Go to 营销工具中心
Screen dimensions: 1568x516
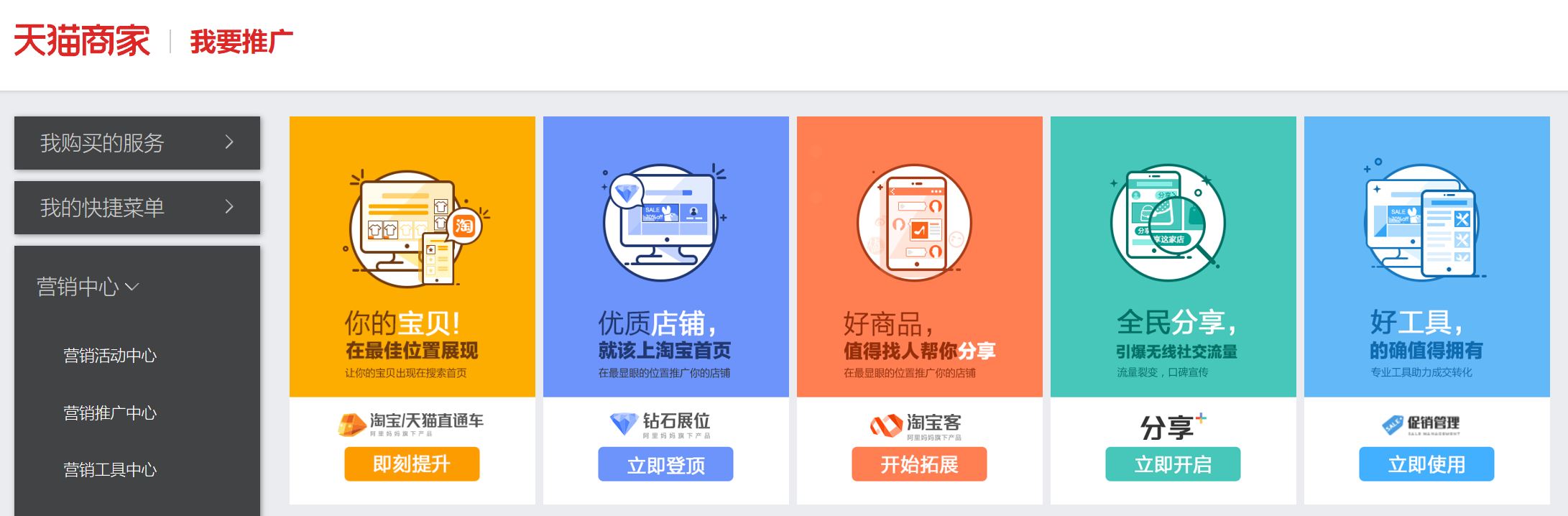tap(110, 469)
